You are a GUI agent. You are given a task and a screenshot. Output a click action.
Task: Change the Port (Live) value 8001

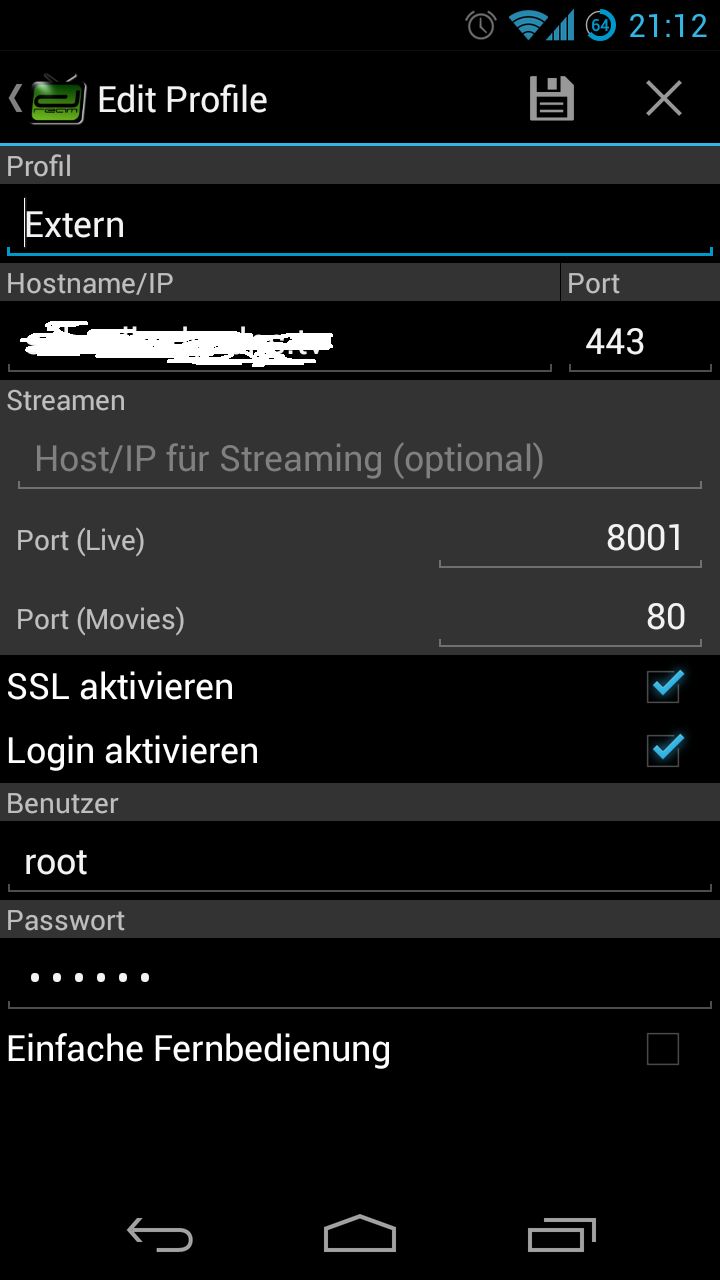(570, 539)
